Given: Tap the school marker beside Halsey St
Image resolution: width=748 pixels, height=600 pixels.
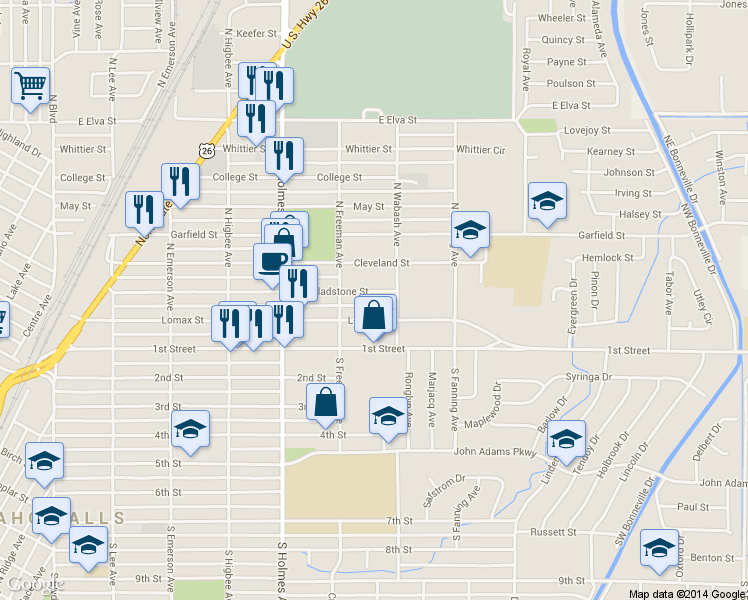Looking at the screenshot, I should 548,204.
